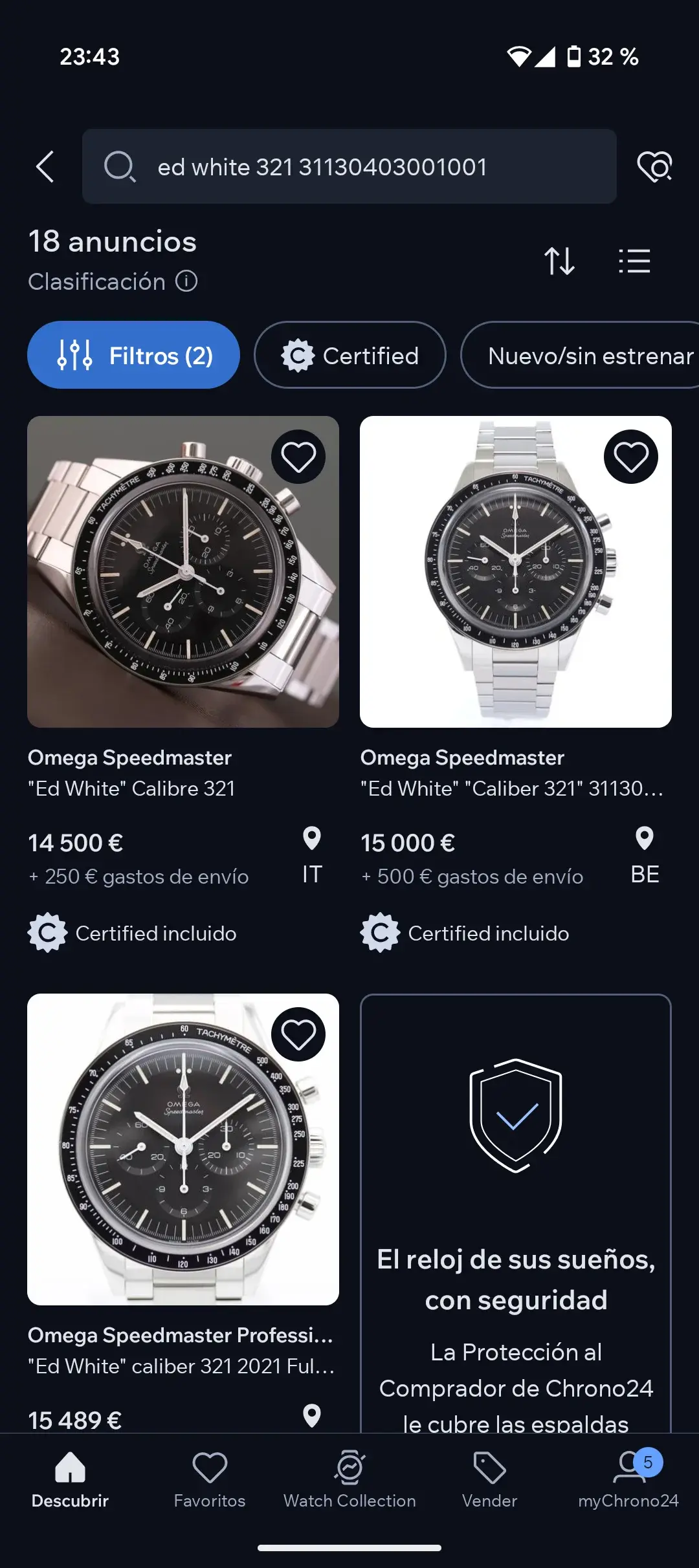The width and height of the screenshot is (699, 1568).
Task: Open the sort order options
Action: (559, 261)
